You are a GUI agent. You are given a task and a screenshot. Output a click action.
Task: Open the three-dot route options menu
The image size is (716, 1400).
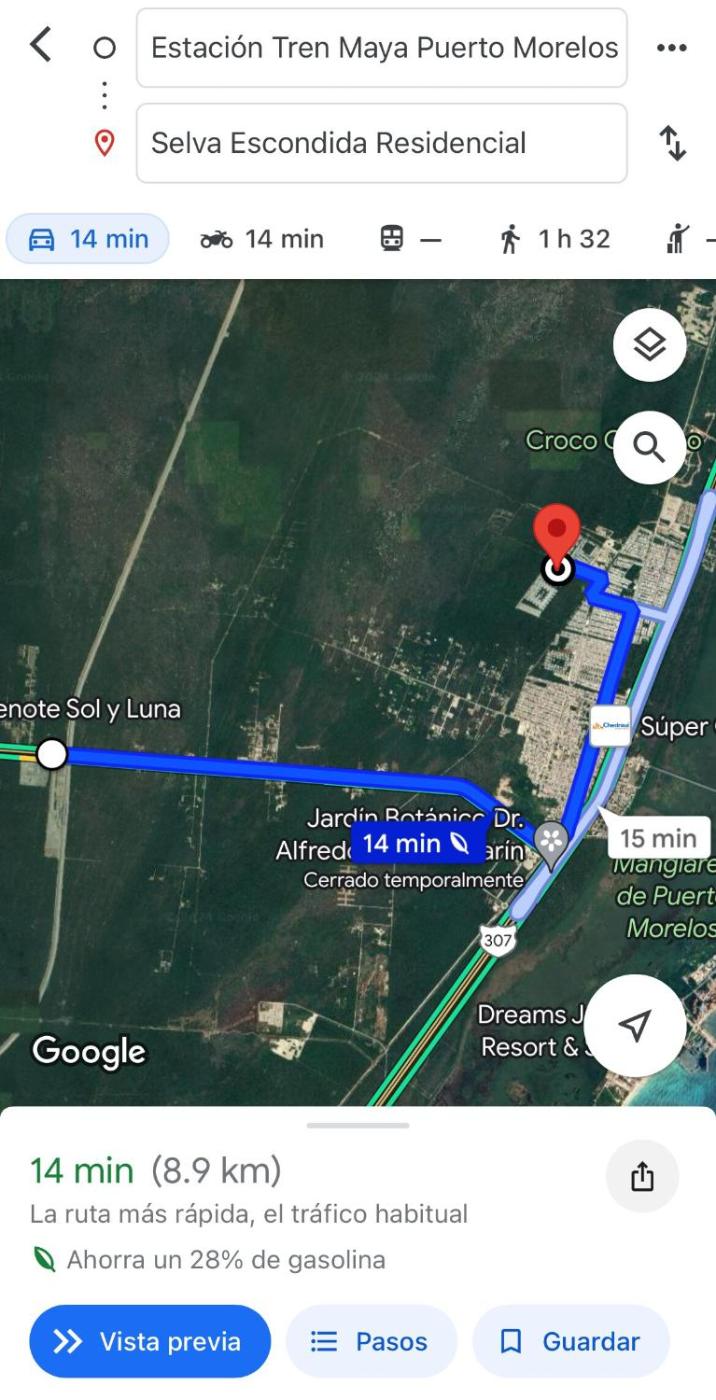672,48
